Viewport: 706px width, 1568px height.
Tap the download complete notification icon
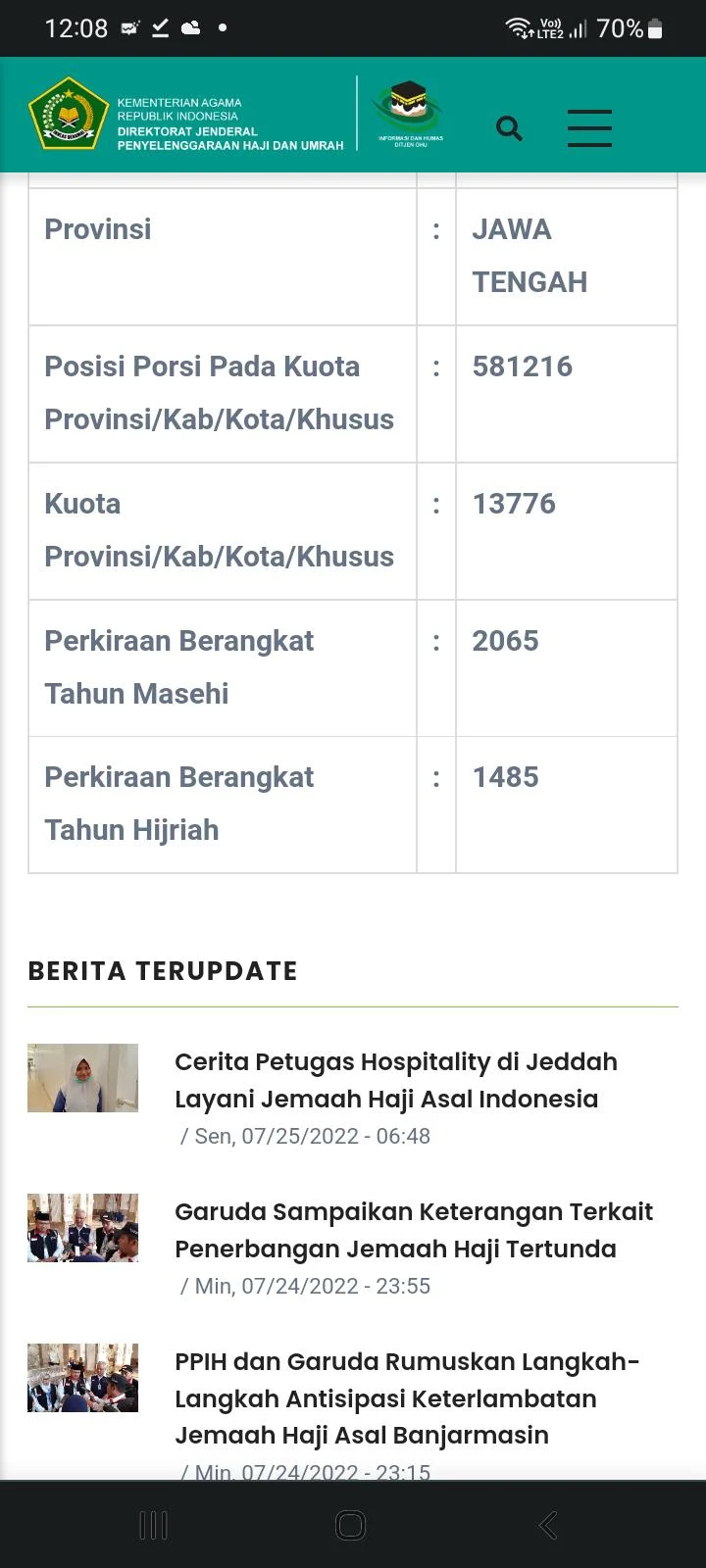click(159, 27)
